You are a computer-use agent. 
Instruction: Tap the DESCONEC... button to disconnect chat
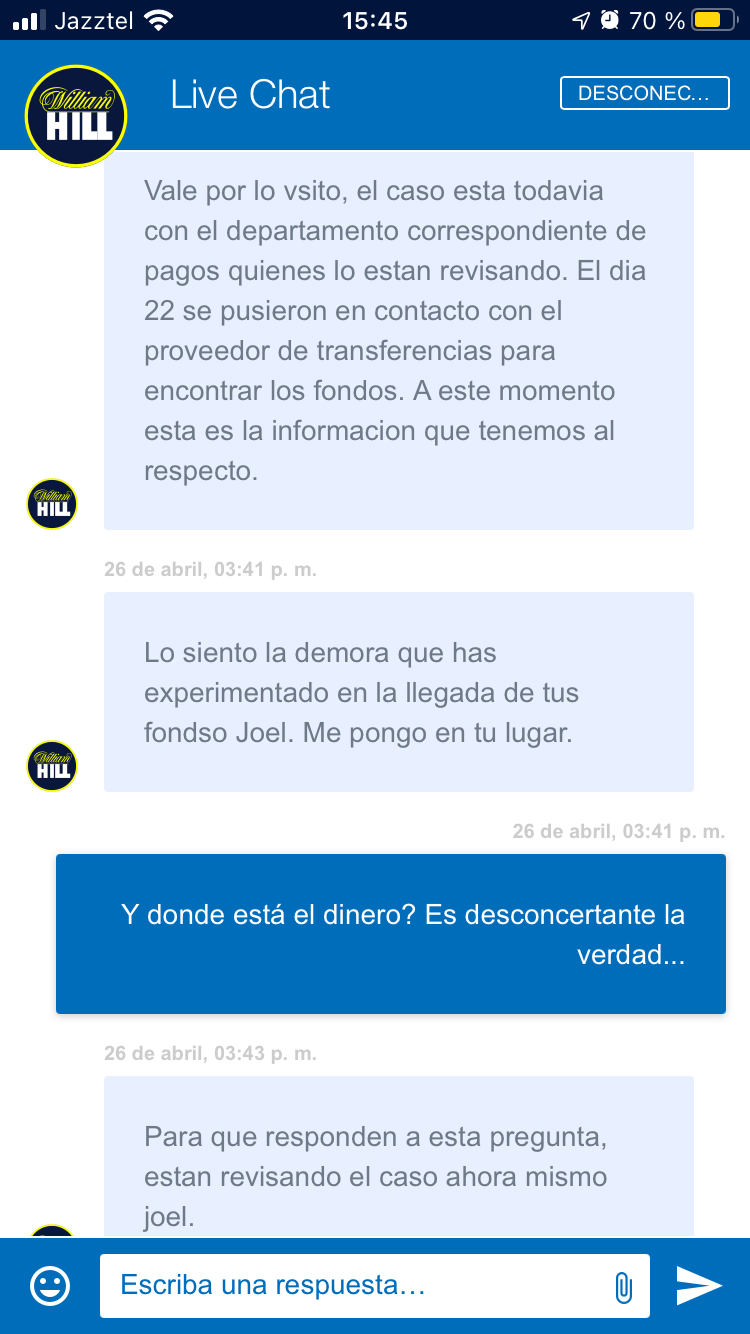coord(644,93)
